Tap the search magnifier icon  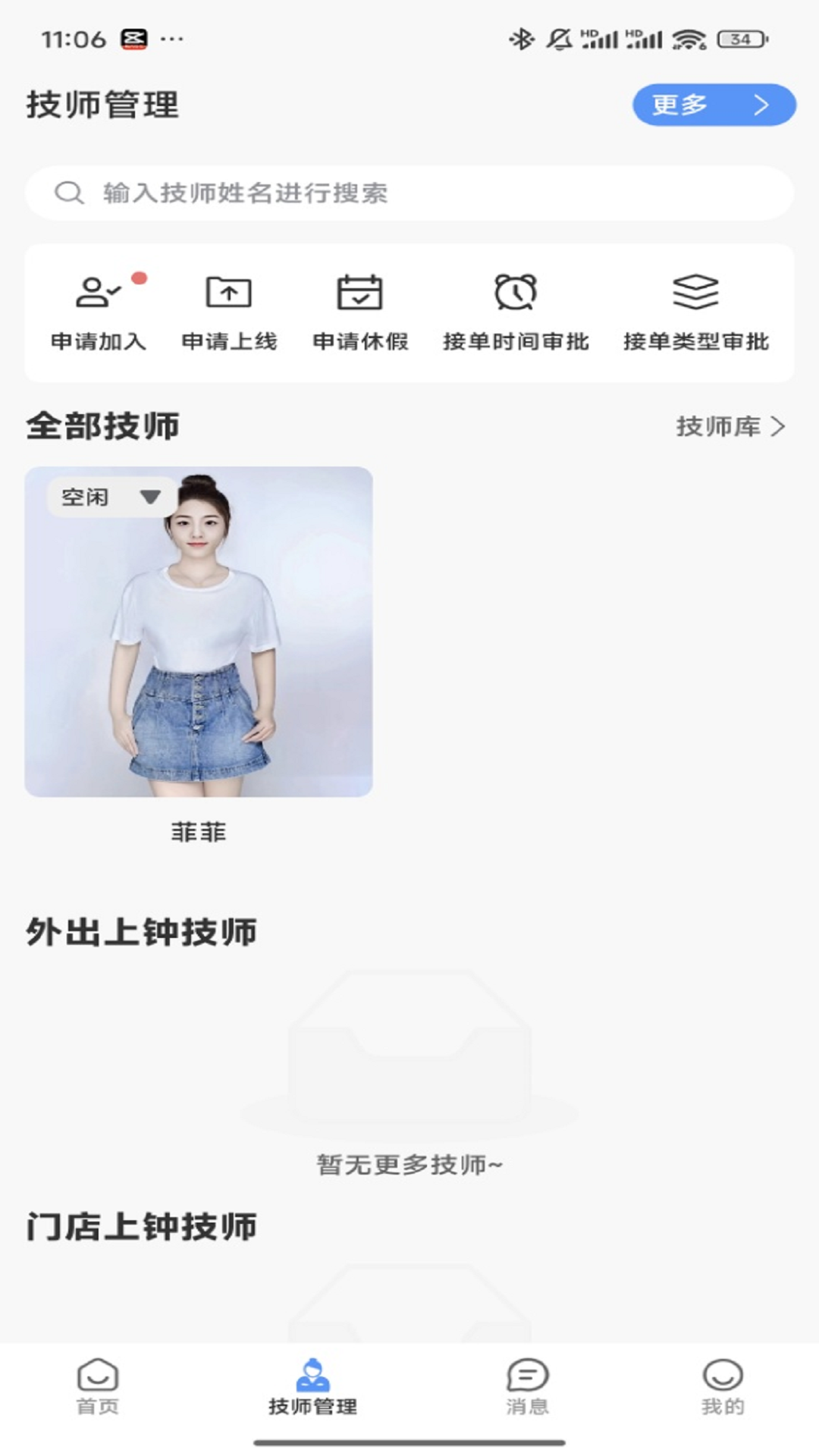pos(70,192)
